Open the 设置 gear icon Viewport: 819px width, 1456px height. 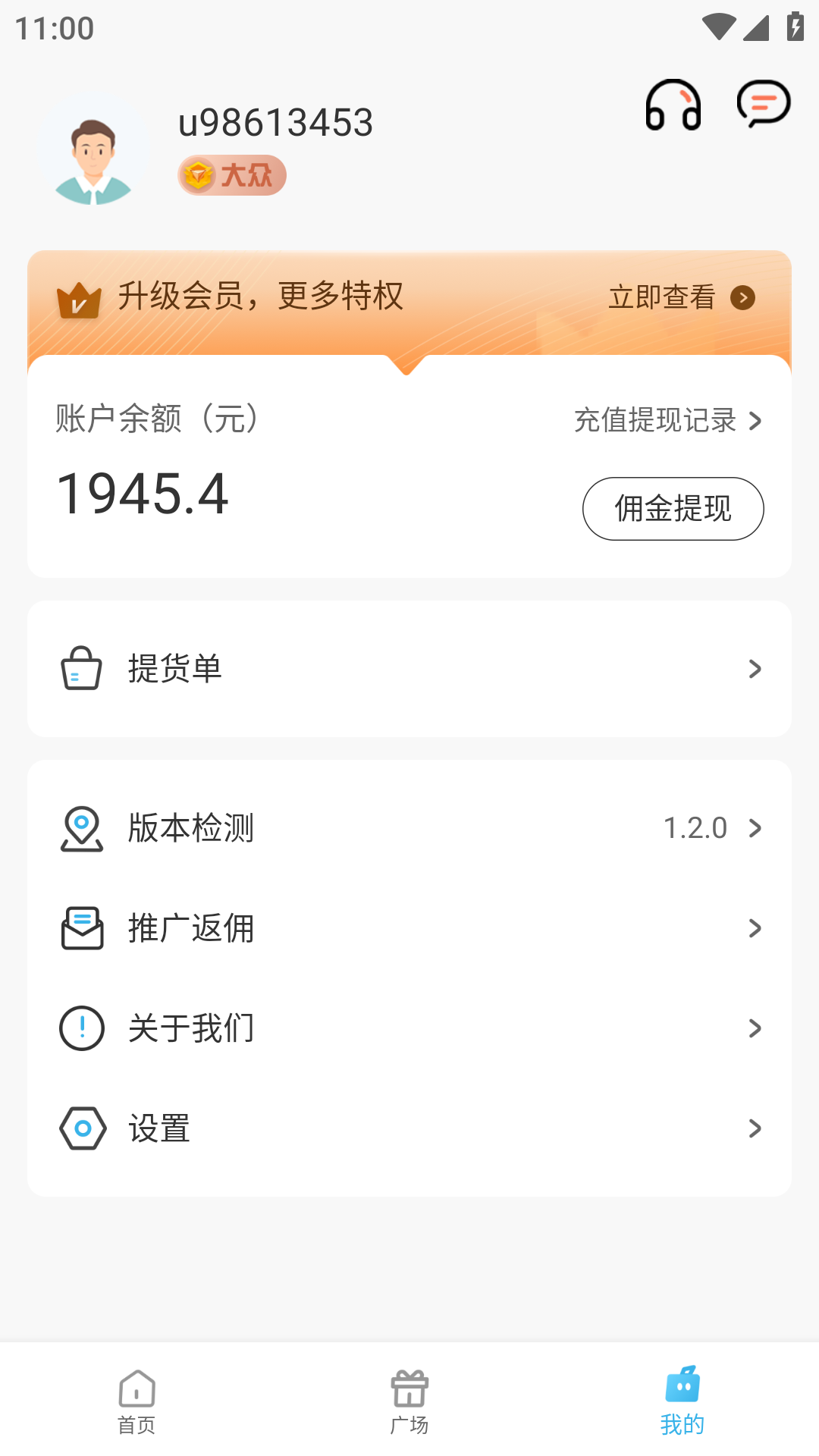[83, 1128]
